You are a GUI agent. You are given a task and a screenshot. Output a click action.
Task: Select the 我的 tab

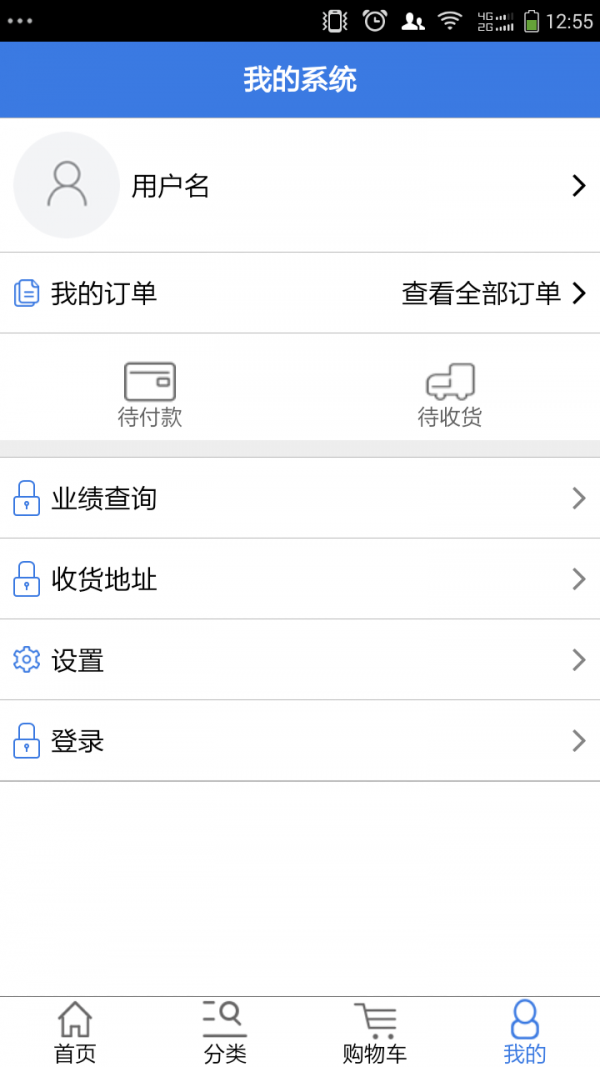click(x=525, y=1032)
